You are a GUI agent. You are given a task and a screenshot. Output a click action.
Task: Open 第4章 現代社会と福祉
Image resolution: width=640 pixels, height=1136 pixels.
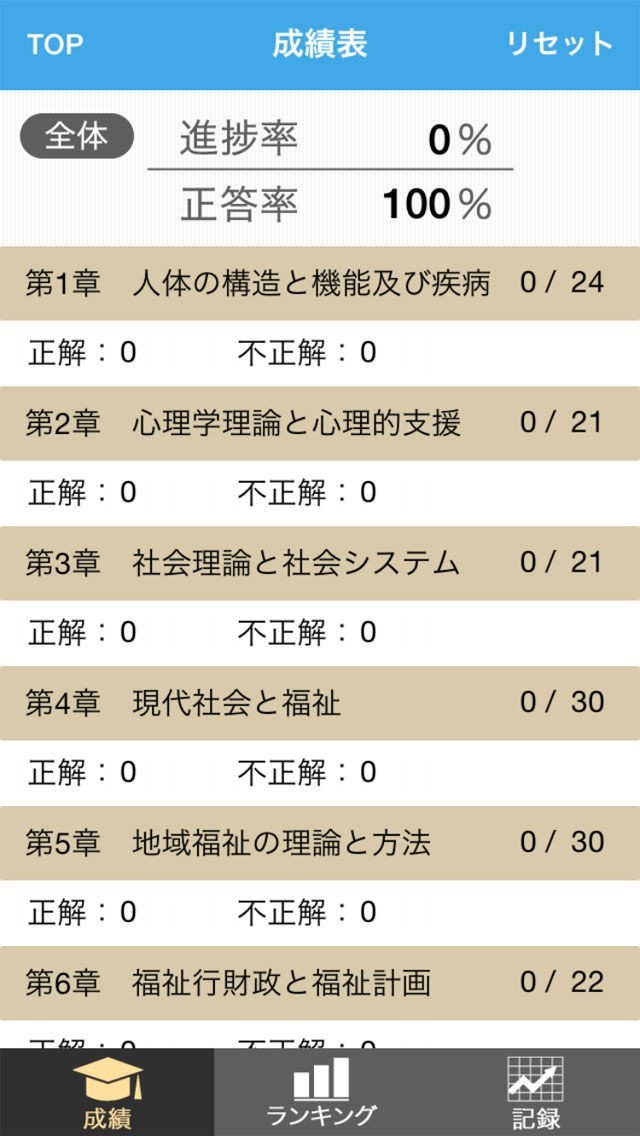point(320,703)
